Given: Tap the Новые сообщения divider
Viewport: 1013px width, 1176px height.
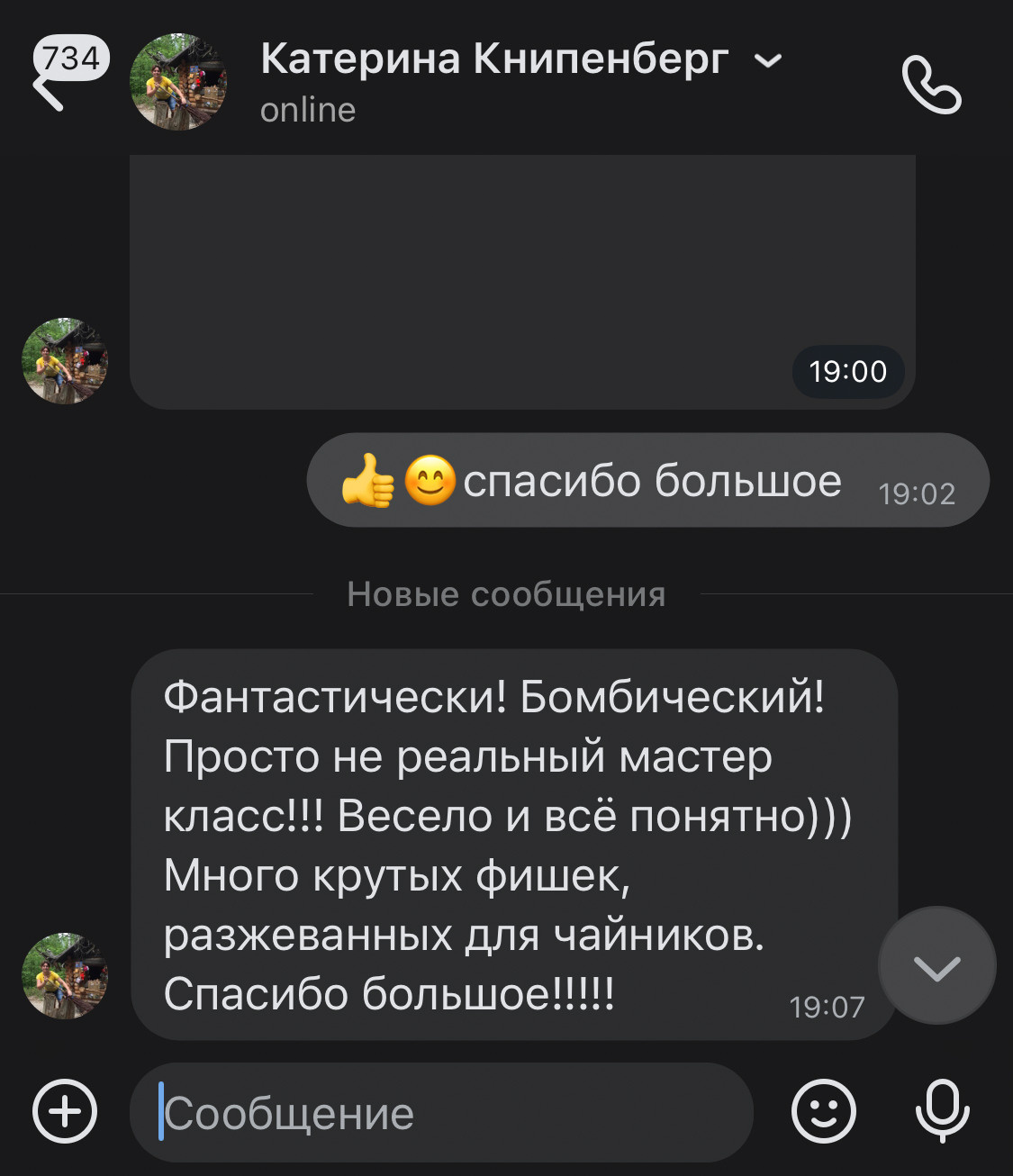Looking at the screenshot, I should click(x=506, y=593).
